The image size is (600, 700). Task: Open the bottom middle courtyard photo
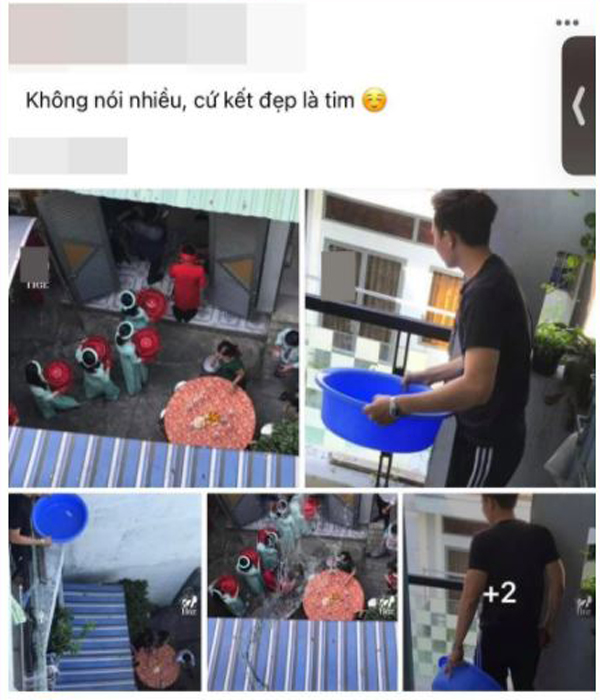302,590
